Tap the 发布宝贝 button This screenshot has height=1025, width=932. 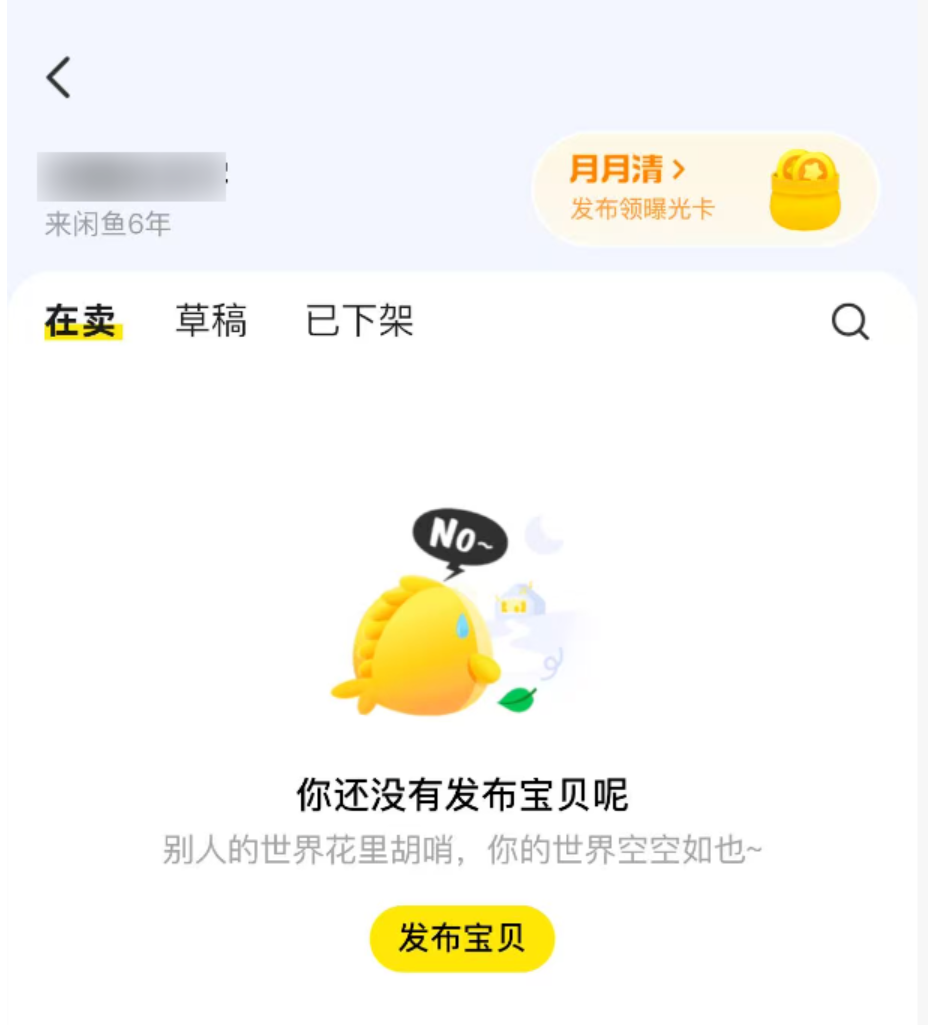click(462, 938)
